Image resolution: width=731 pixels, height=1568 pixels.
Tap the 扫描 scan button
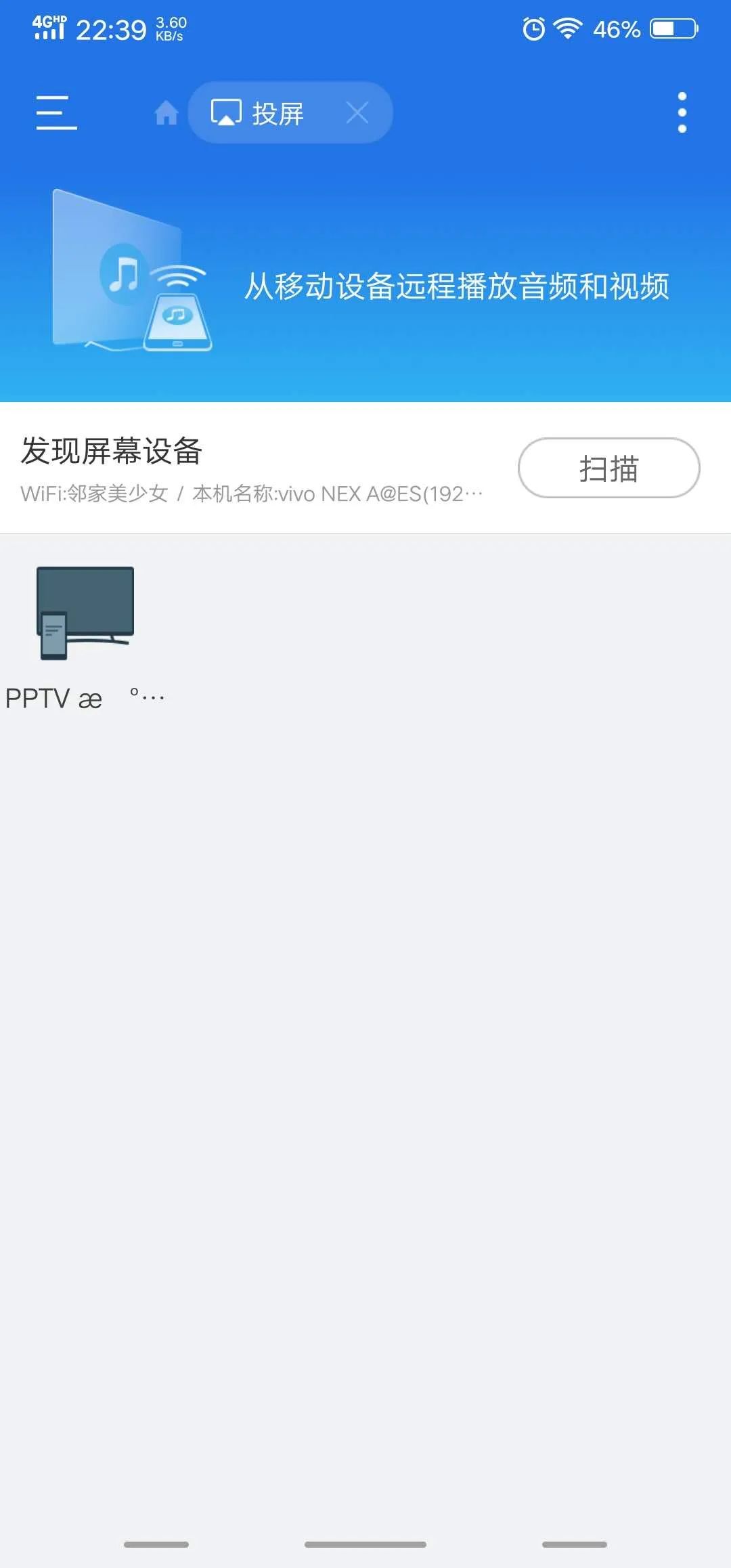pyautogui.click(x=608, y=469)
